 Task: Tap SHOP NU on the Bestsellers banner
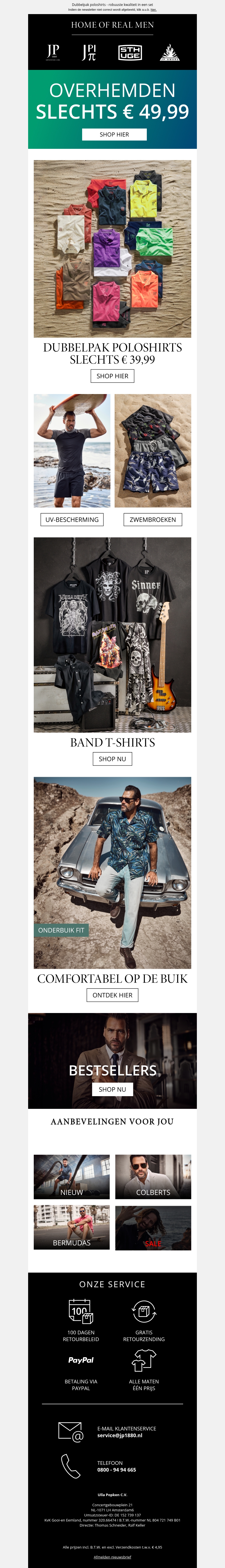coord(112,1089)
